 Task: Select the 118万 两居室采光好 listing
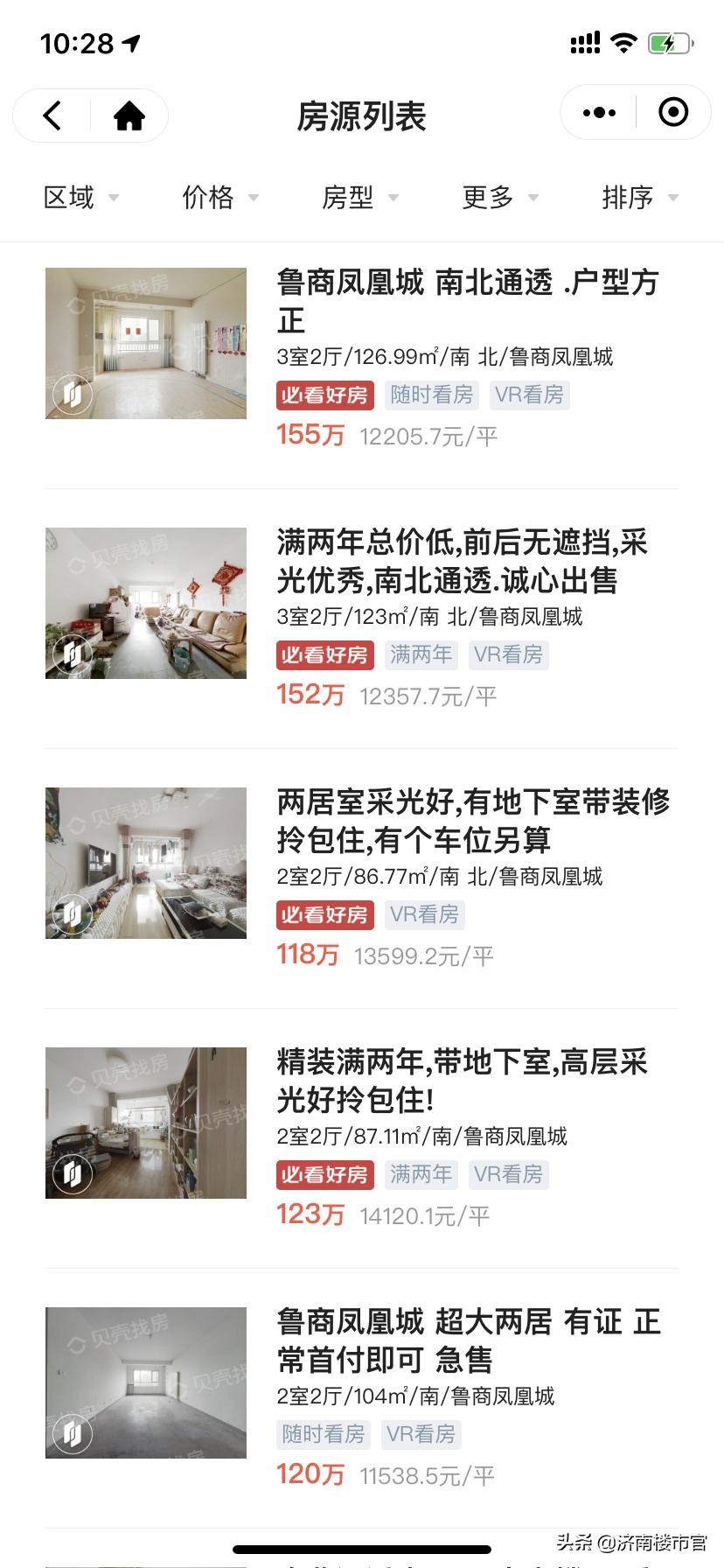coord(472,821)
